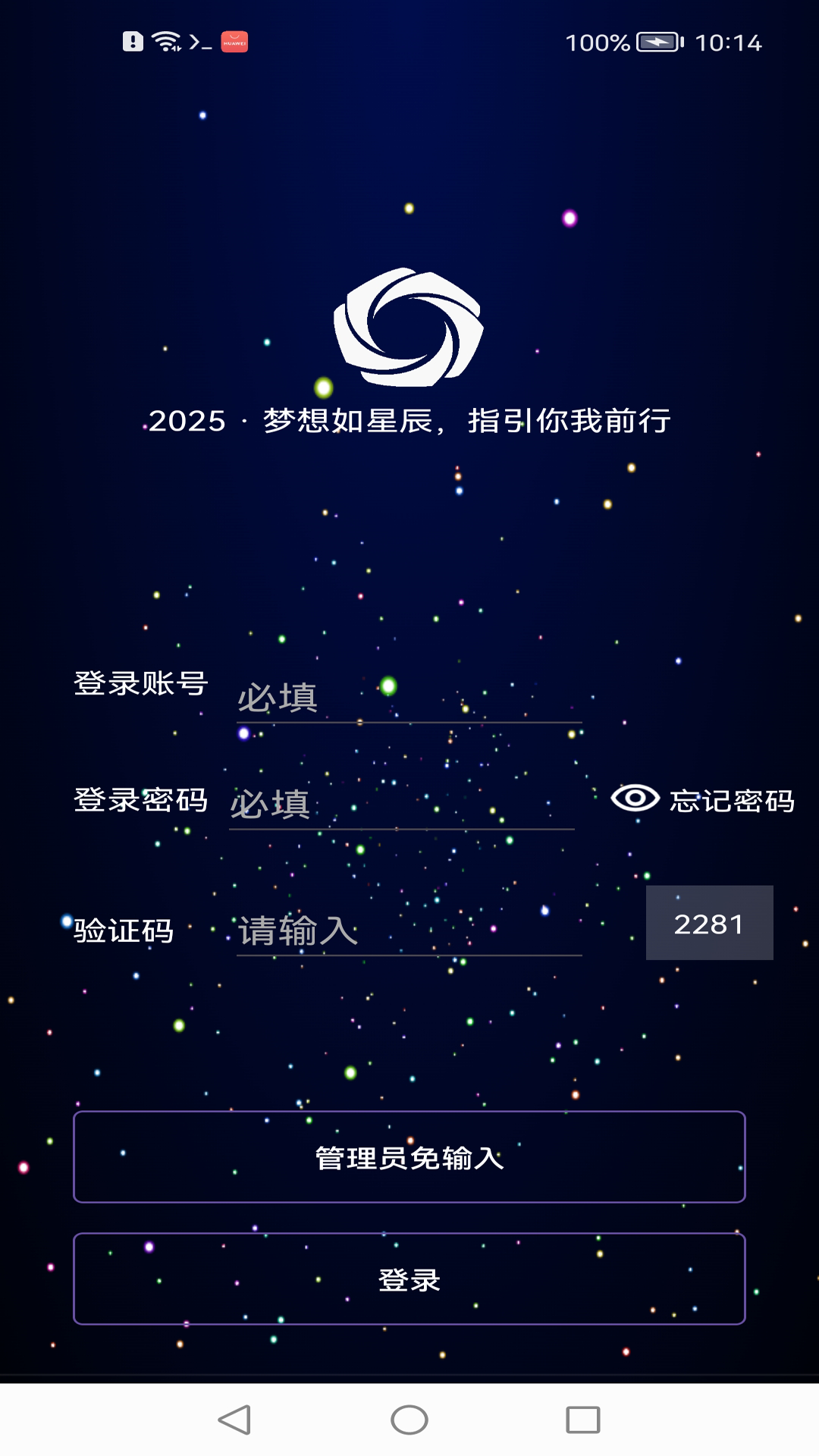
Task: Tap the 验证码 input field
Action: (409, 931)
